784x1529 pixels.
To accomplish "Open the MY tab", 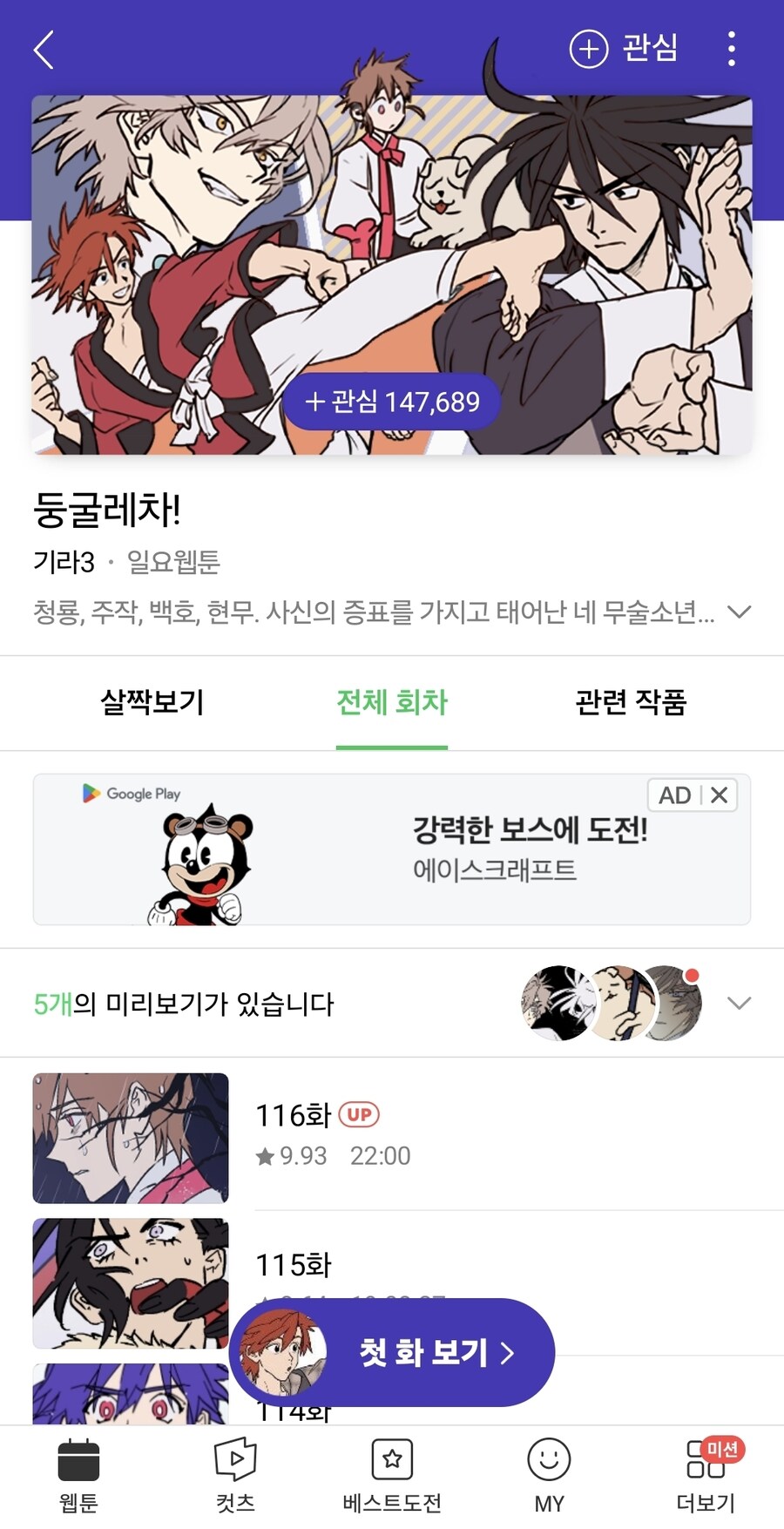I will tap(549, 1474).
